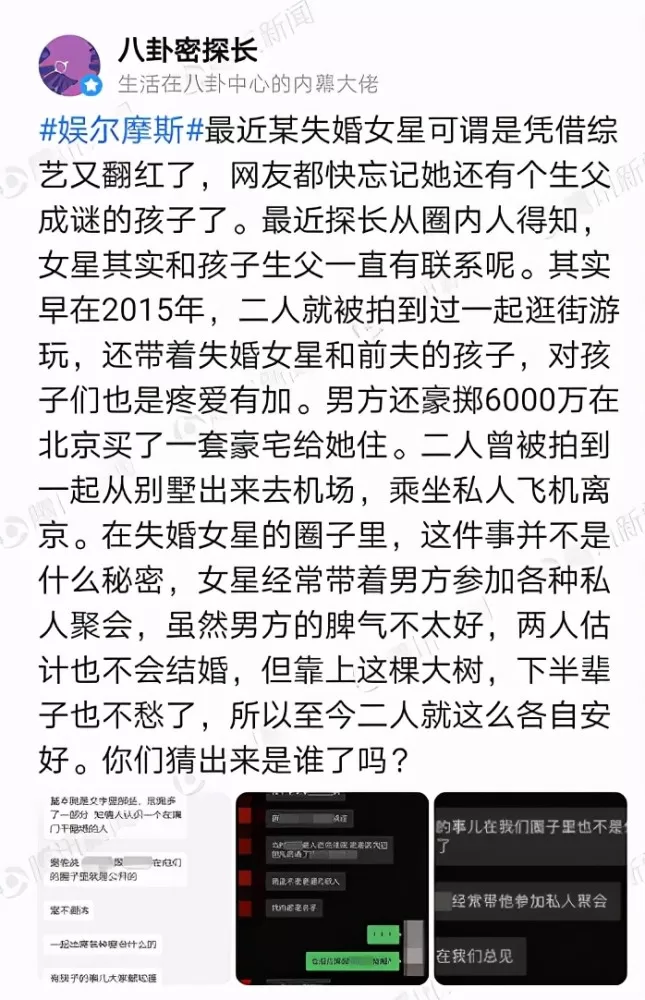Viewport: 645px width, 1000px height.
Task: View the third image mentioning 经常带他参加私人聚会
Action: pyautogui.click(x=531, y=888)
